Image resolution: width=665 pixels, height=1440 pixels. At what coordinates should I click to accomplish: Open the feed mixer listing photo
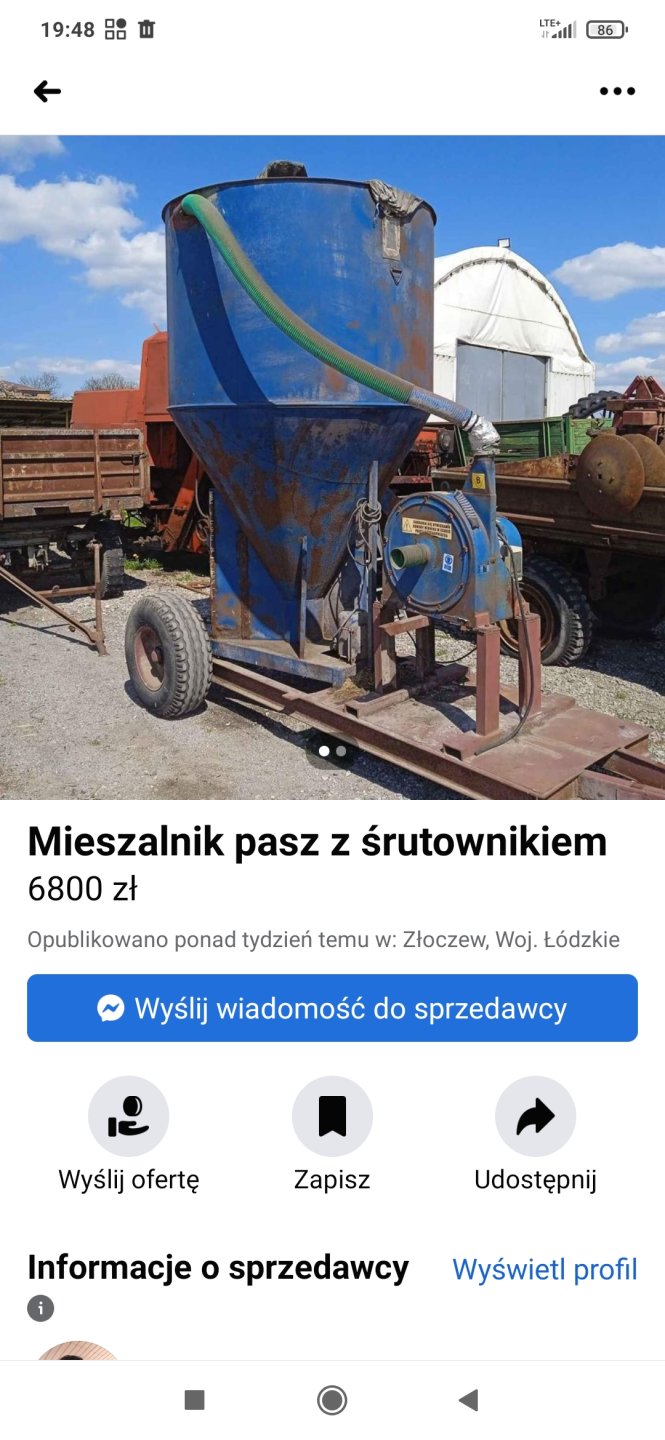332,467
